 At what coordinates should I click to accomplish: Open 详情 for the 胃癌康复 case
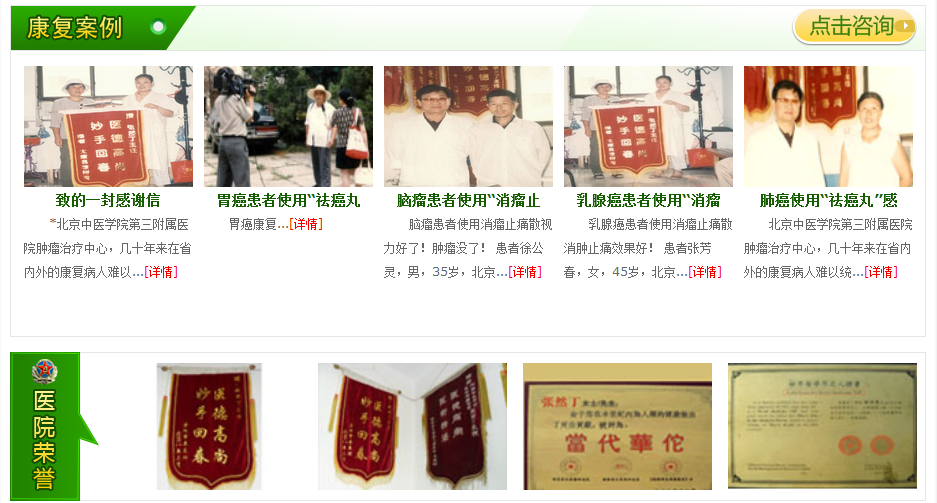click(306, 224)
